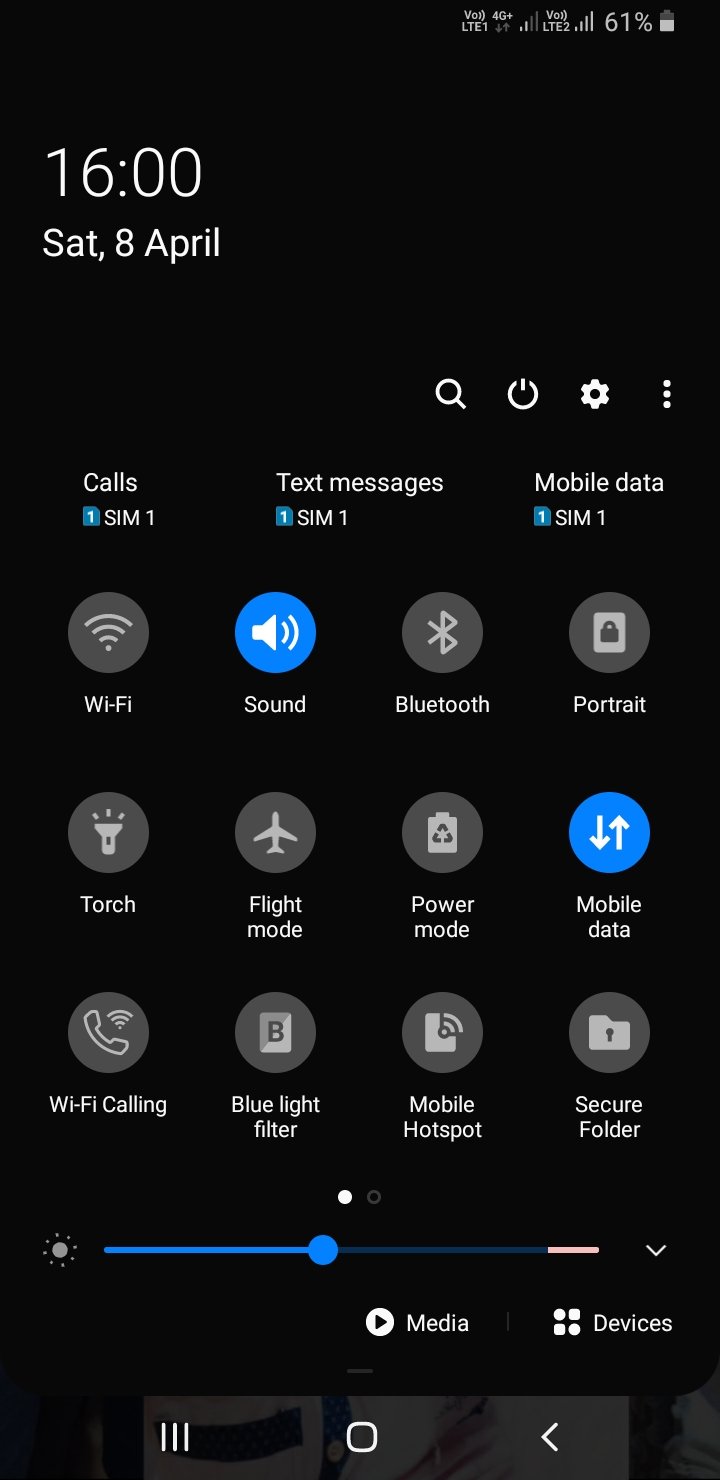The image size is (720, 1480).
Task: Enable Flight mode
Action: pyautogui.click(x=275, y=833)
